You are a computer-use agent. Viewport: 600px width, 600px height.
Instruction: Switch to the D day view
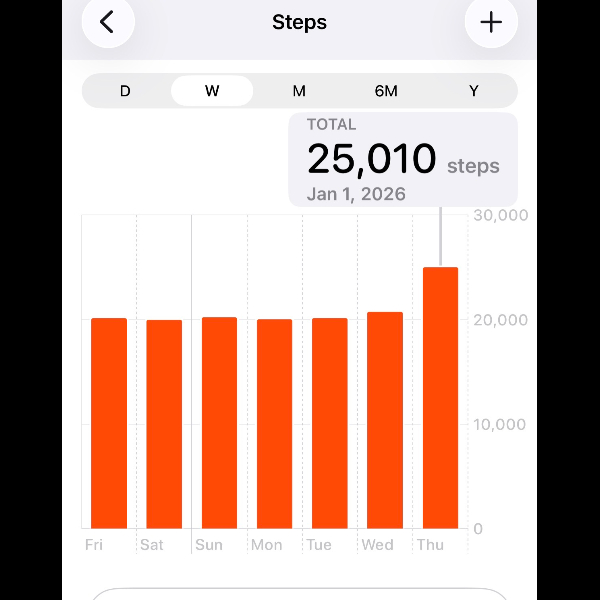pos(125,91)
